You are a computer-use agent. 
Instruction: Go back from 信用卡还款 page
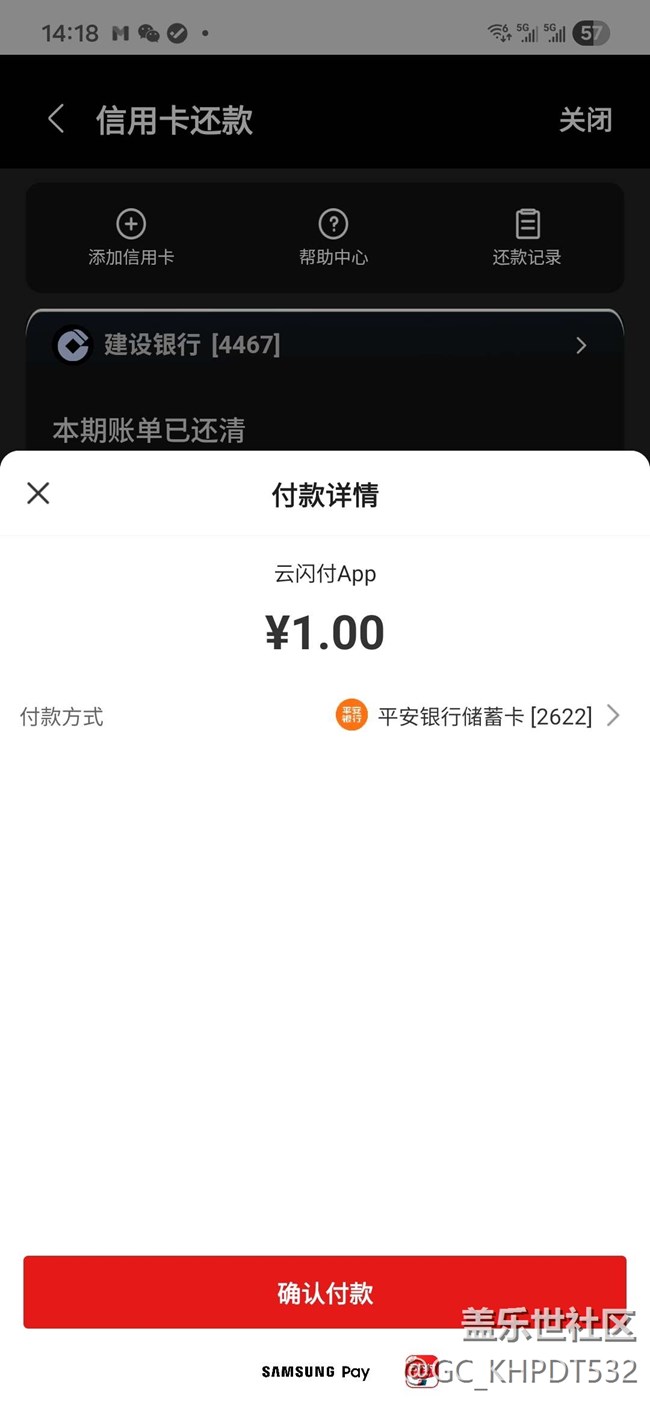(x=56, y=120)
